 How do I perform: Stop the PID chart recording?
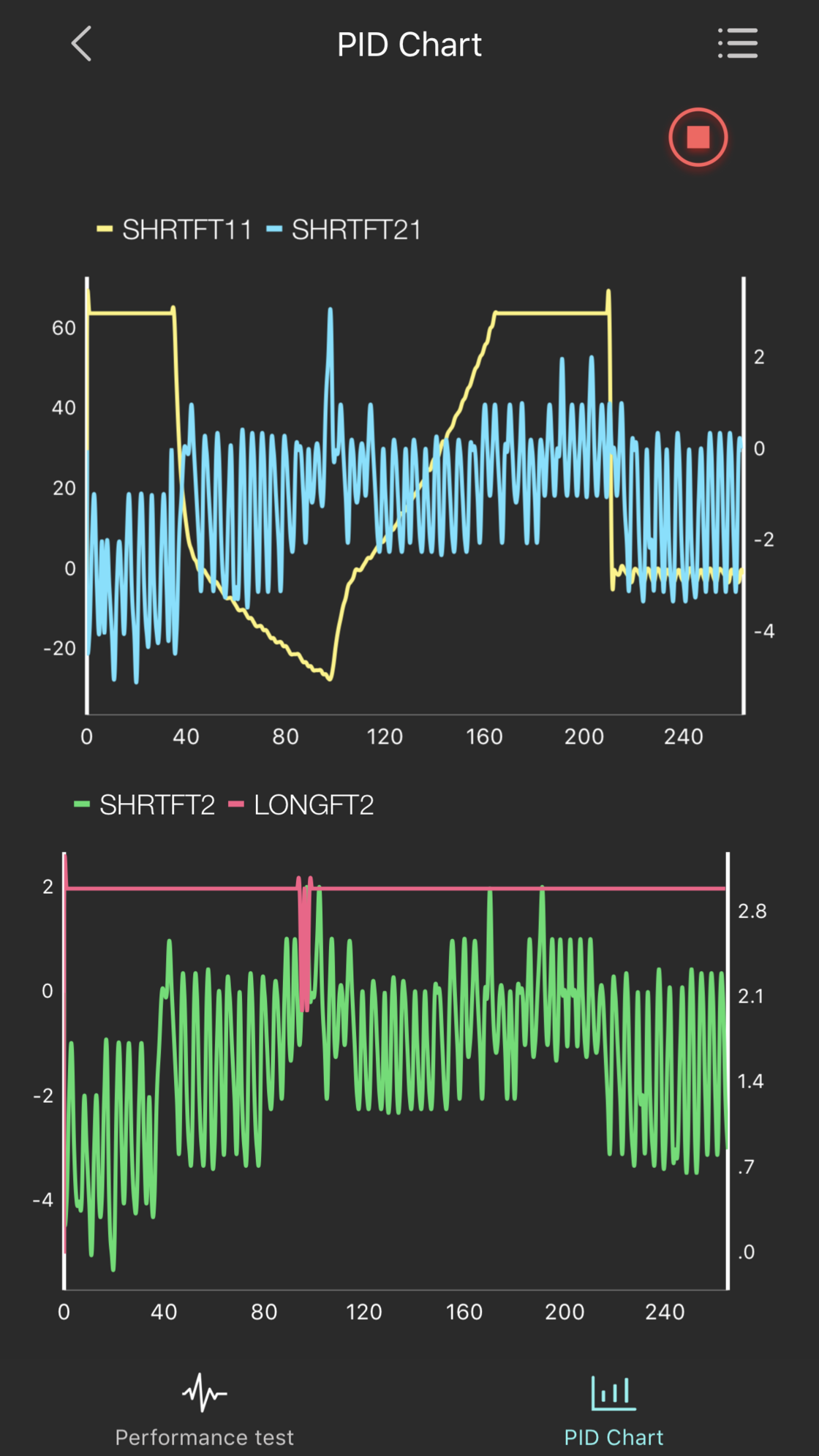coord(698,137)
